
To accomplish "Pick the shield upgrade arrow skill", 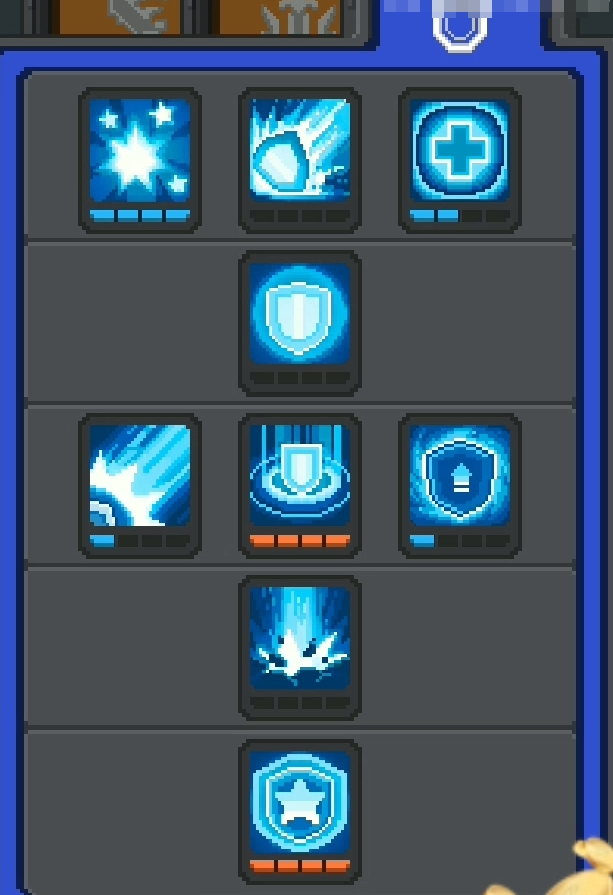I will [459, 477].
